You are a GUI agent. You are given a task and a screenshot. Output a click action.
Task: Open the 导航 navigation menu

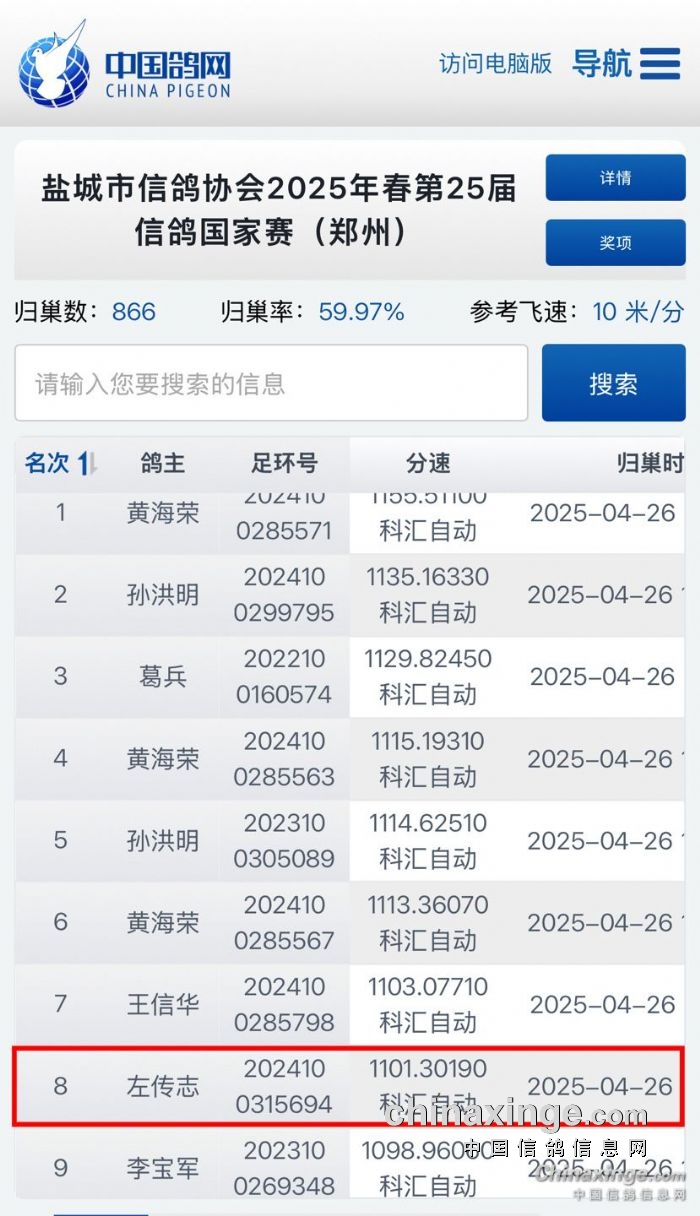[x=626, y=64]
